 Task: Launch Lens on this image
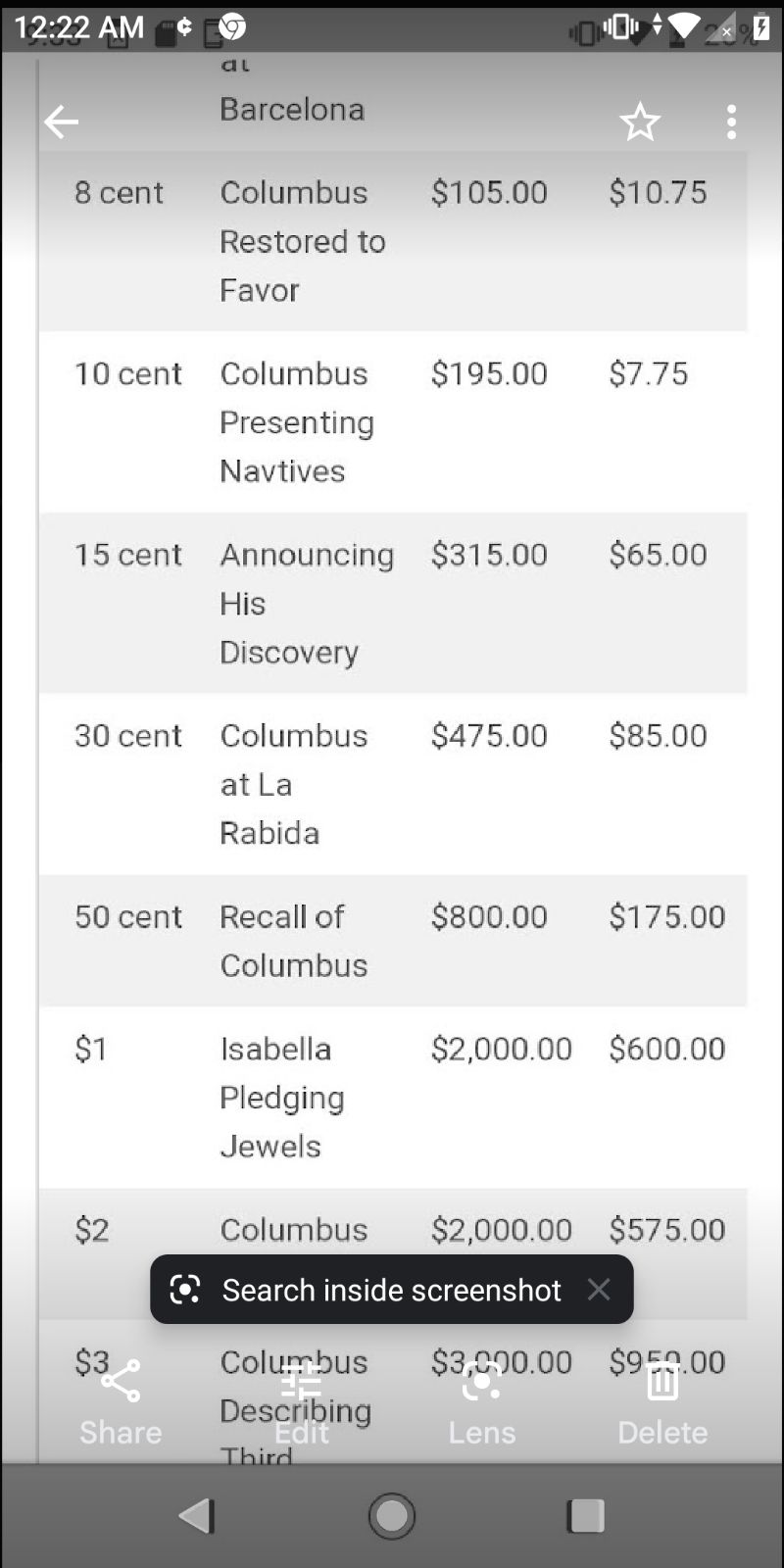point(481,1403)
